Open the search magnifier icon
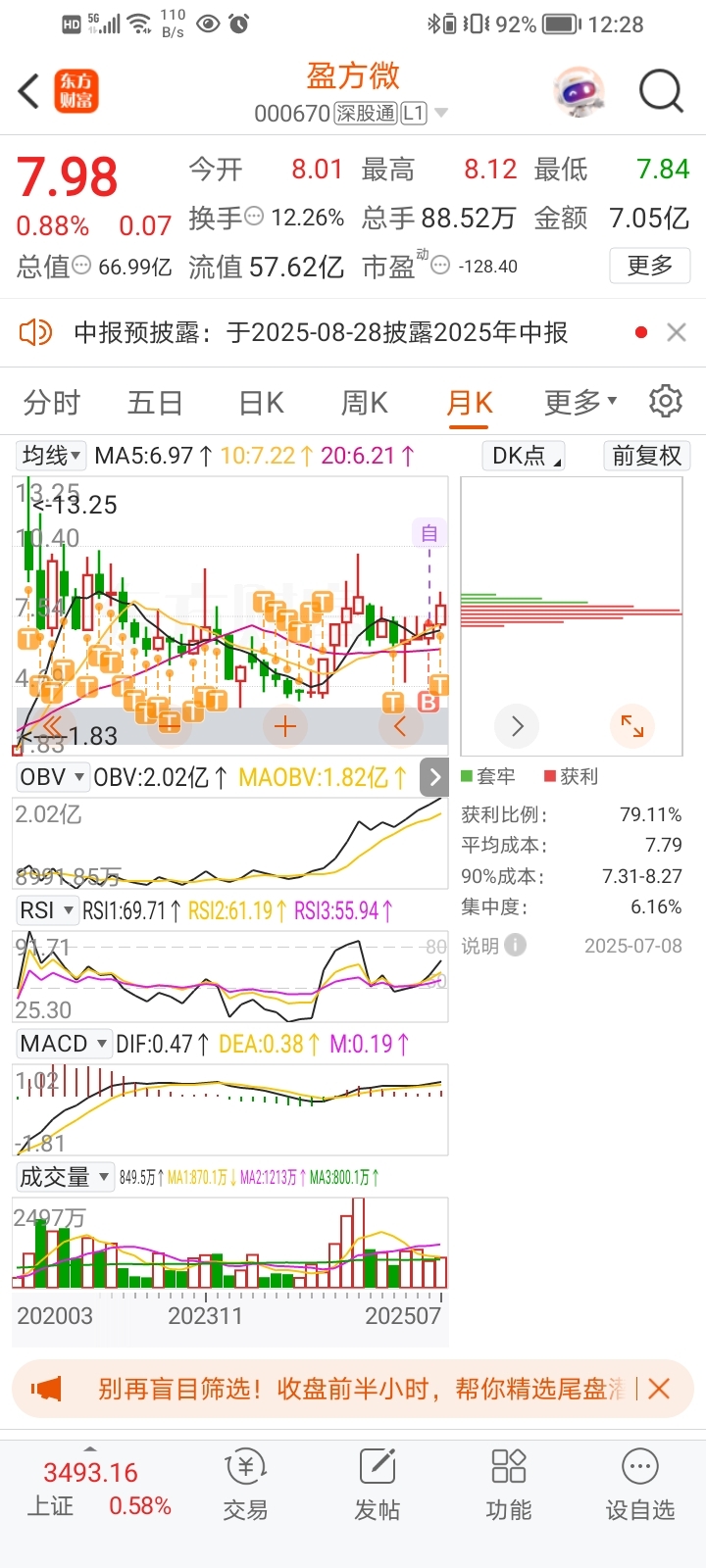 [x=660, y=92]
